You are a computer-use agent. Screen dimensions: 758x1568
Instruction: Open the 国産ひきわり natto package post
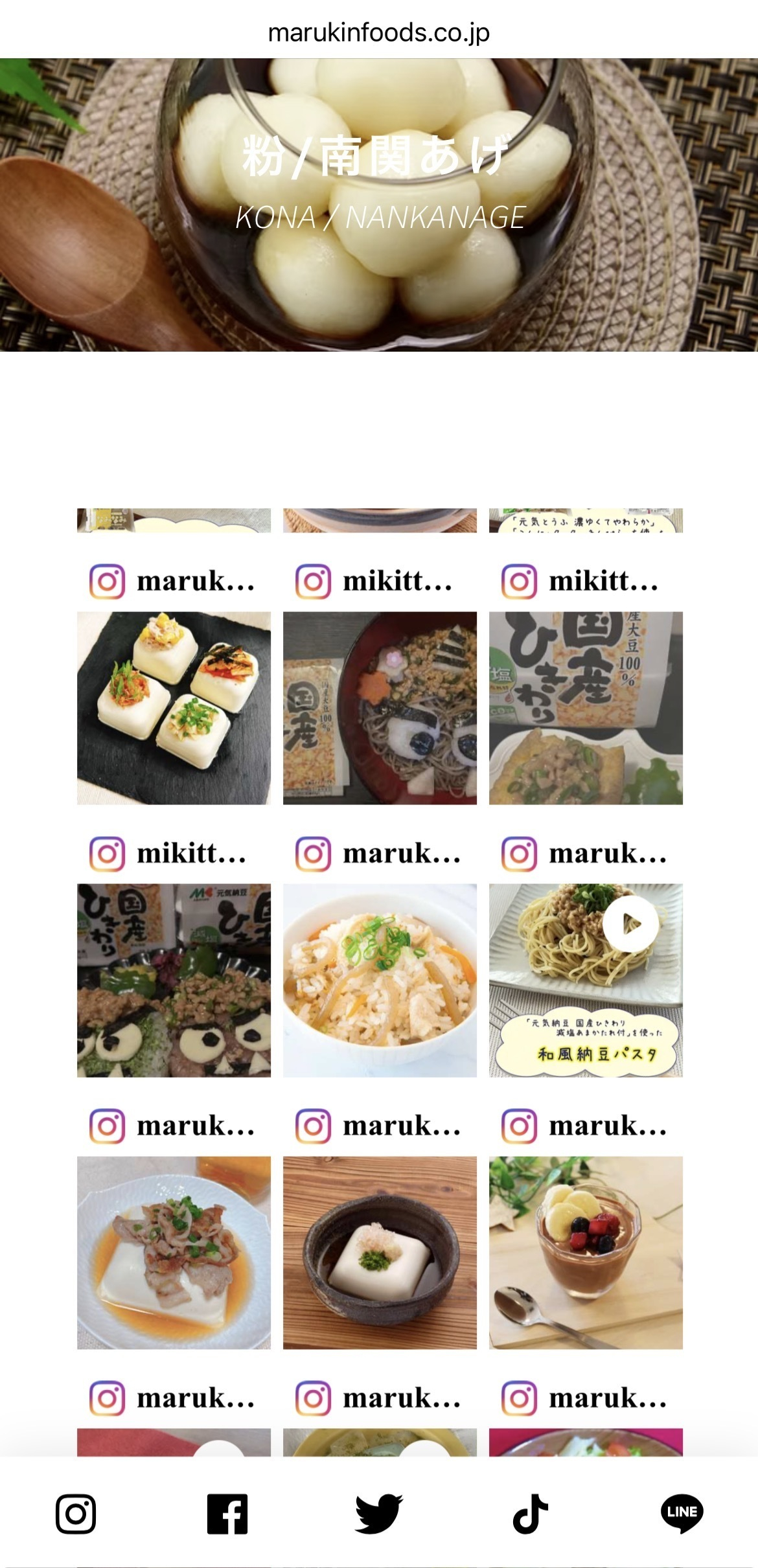pos(586,708)
